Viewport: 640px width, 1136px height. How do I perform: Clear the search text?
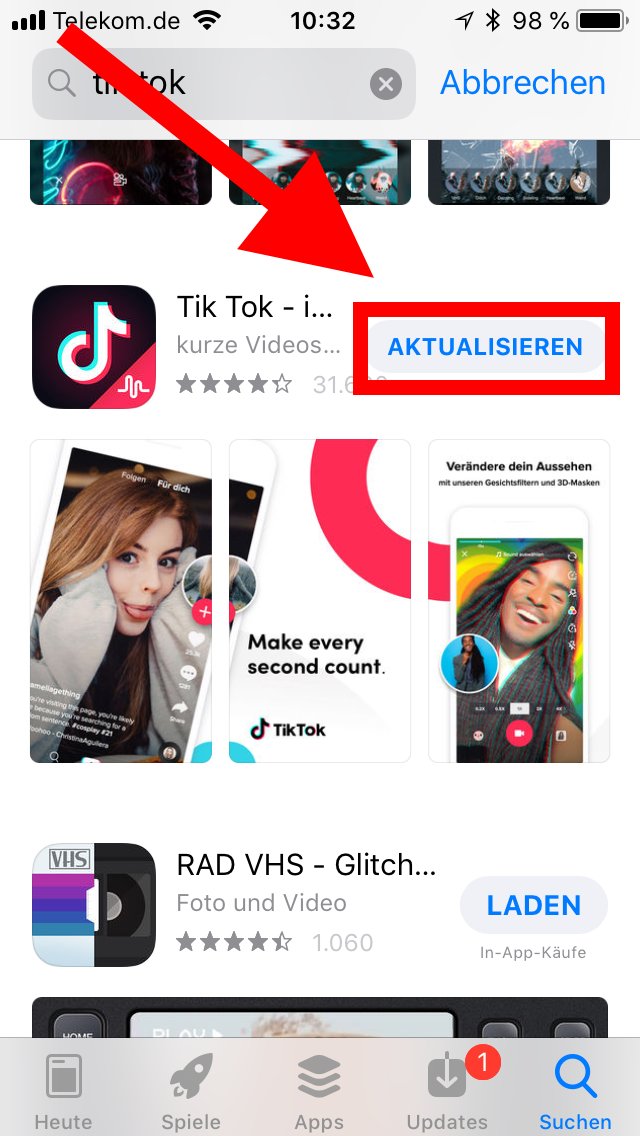click(x=385, y=84)
